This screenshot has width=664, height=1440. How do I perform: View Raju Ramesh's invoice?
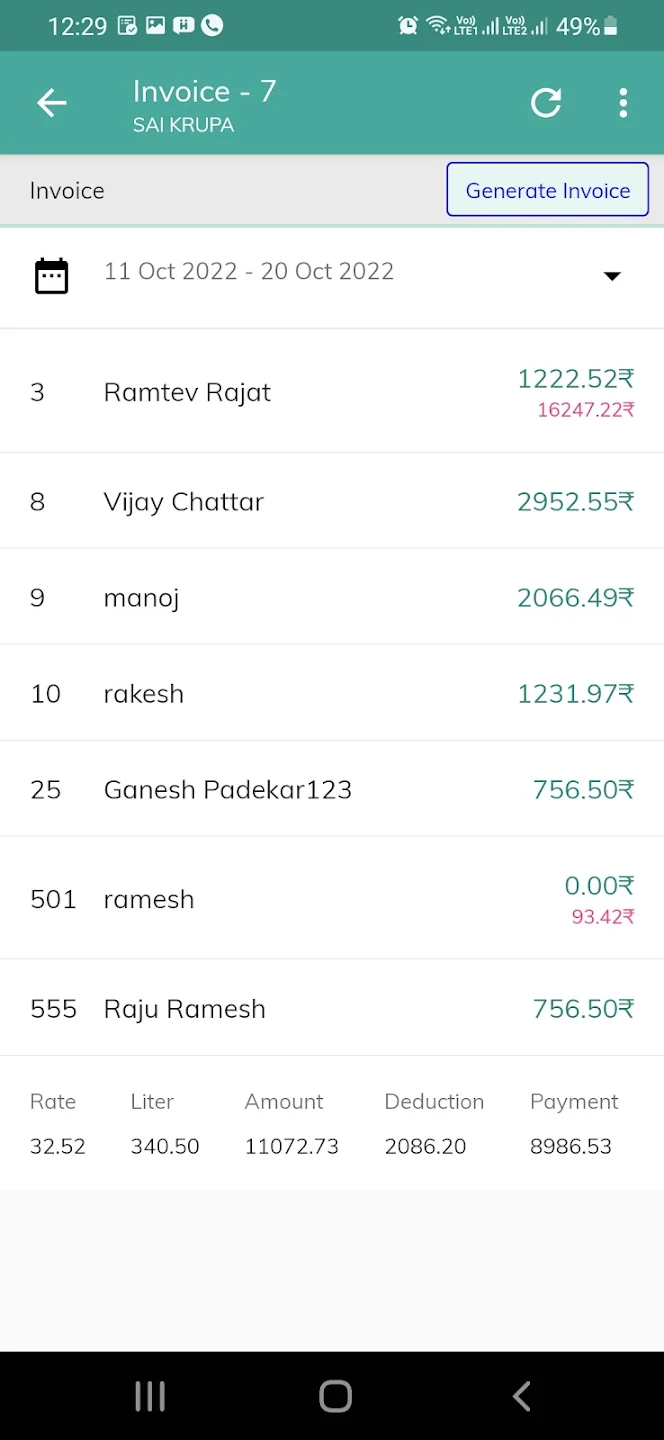click(x=332, y=1008)
